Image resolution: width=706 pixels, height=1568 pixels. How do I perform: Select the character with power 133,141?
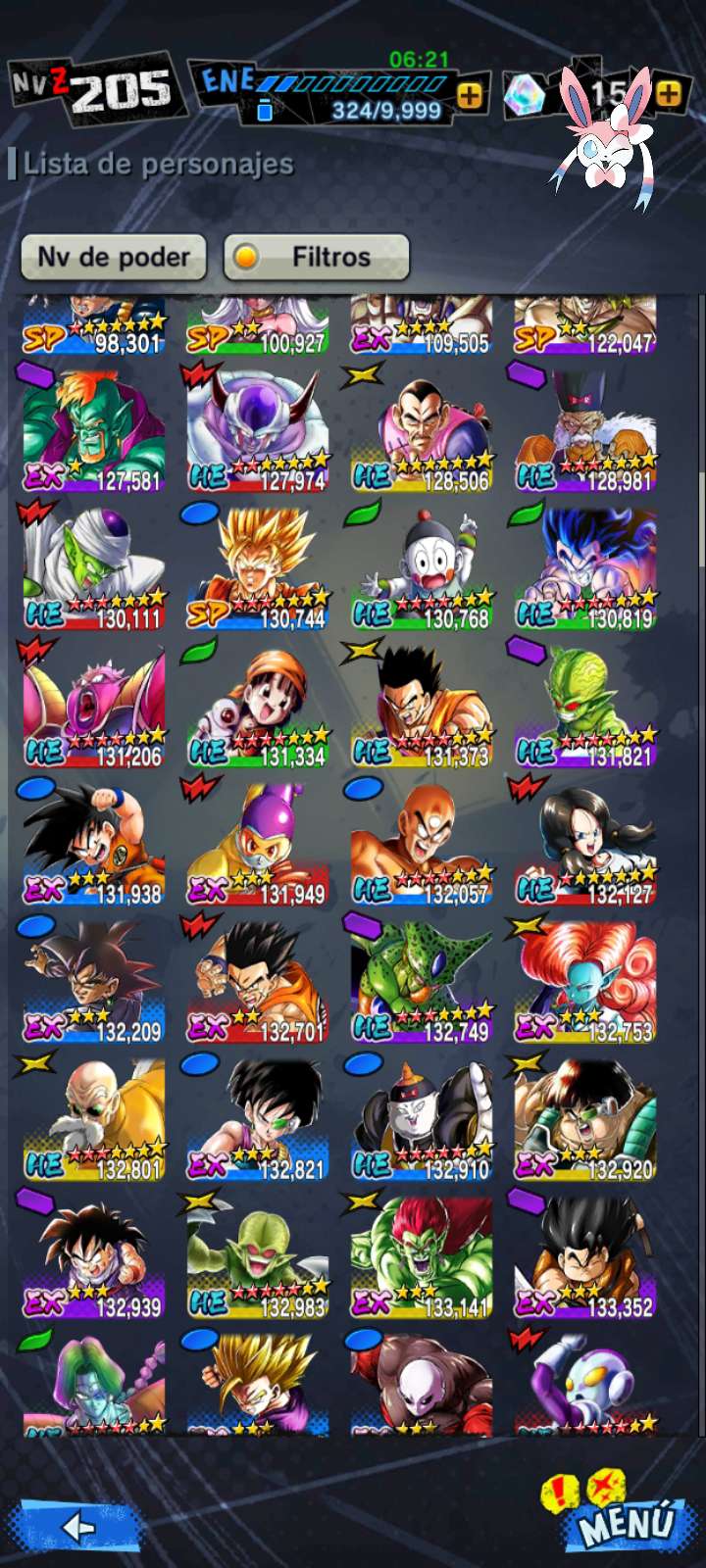click(422, 1255)
